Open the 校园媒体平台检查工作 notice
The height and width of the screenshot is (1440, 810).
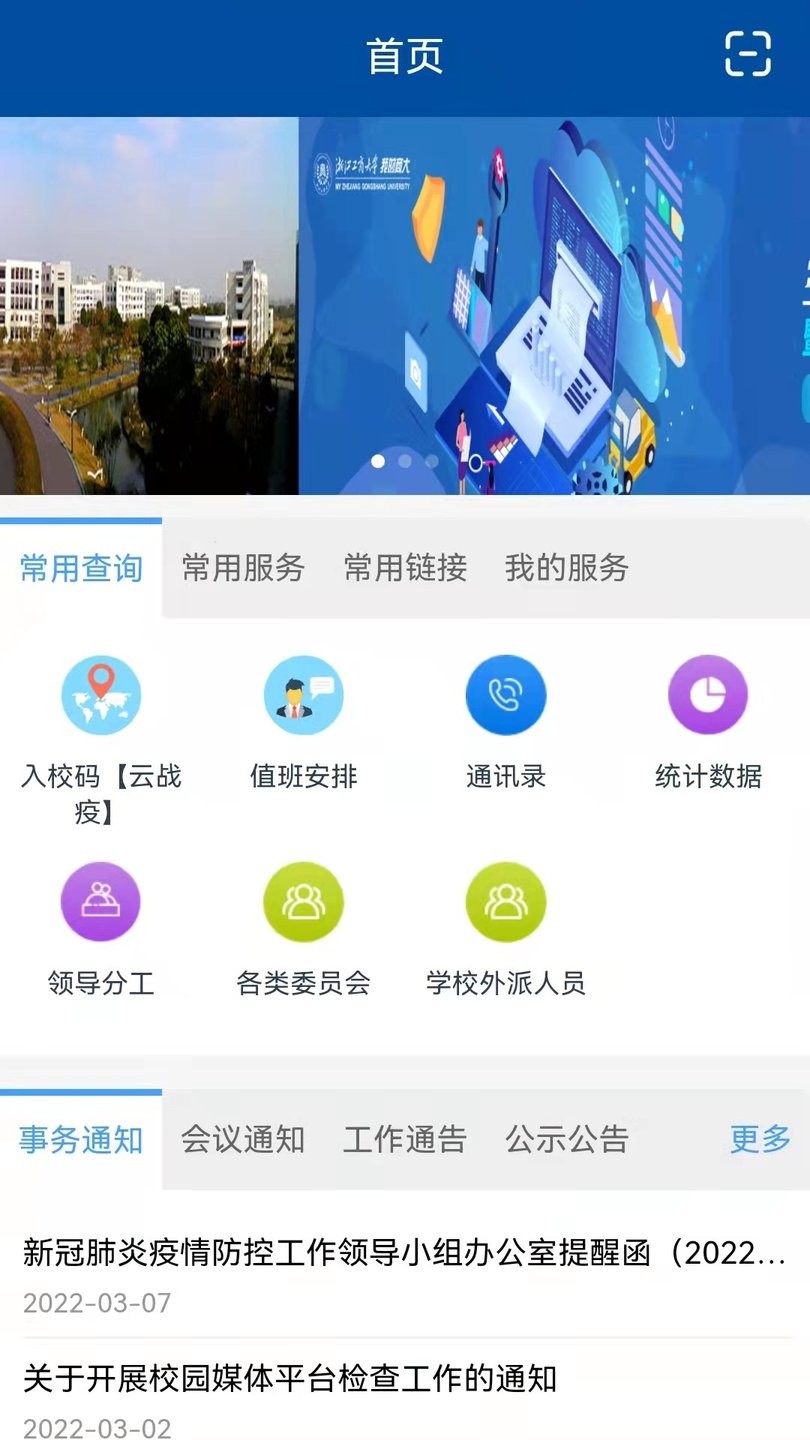click(290, 1379)
